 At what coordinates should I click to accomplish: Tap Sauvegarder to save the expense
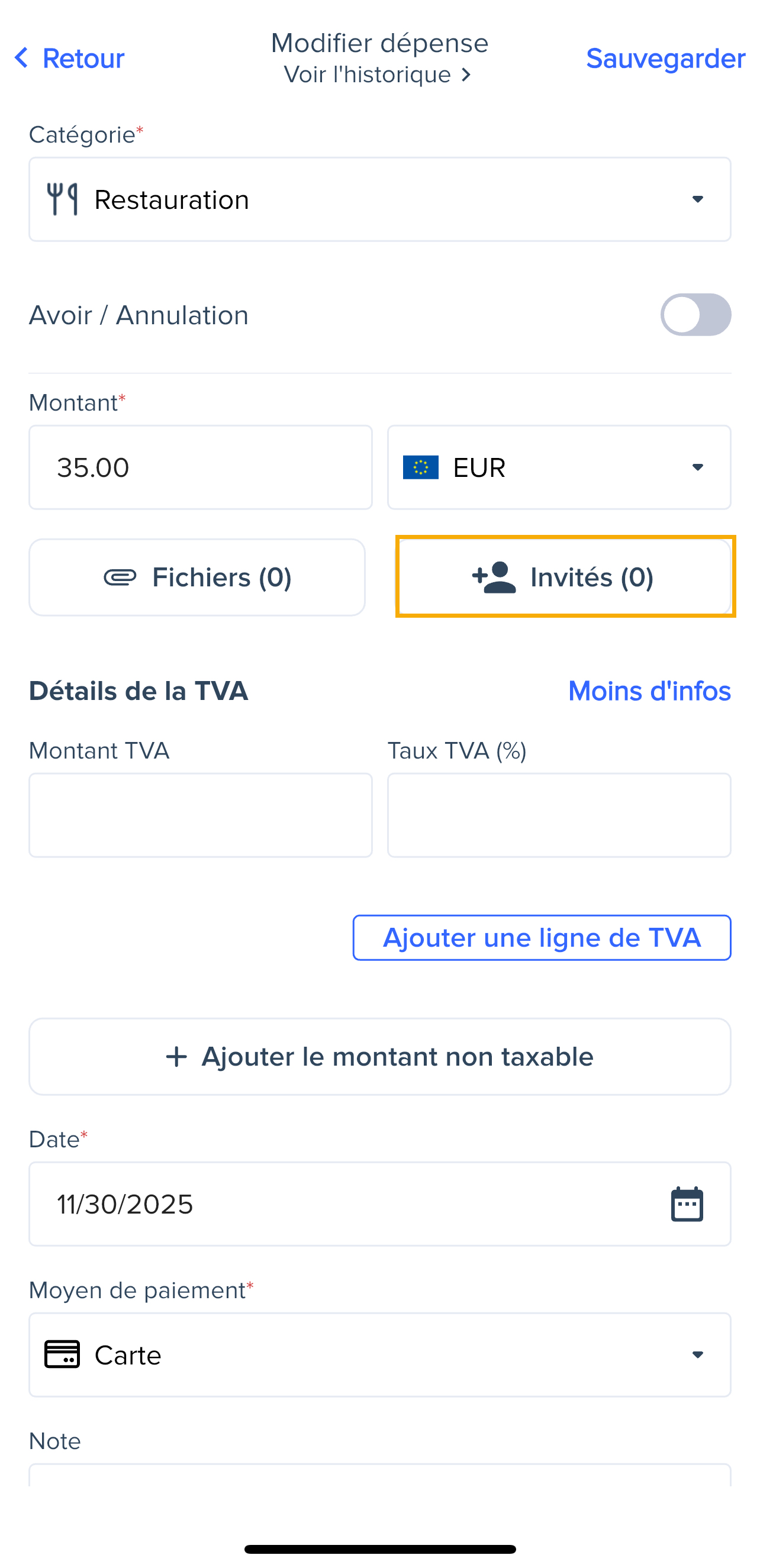click(x=665, y=59)
